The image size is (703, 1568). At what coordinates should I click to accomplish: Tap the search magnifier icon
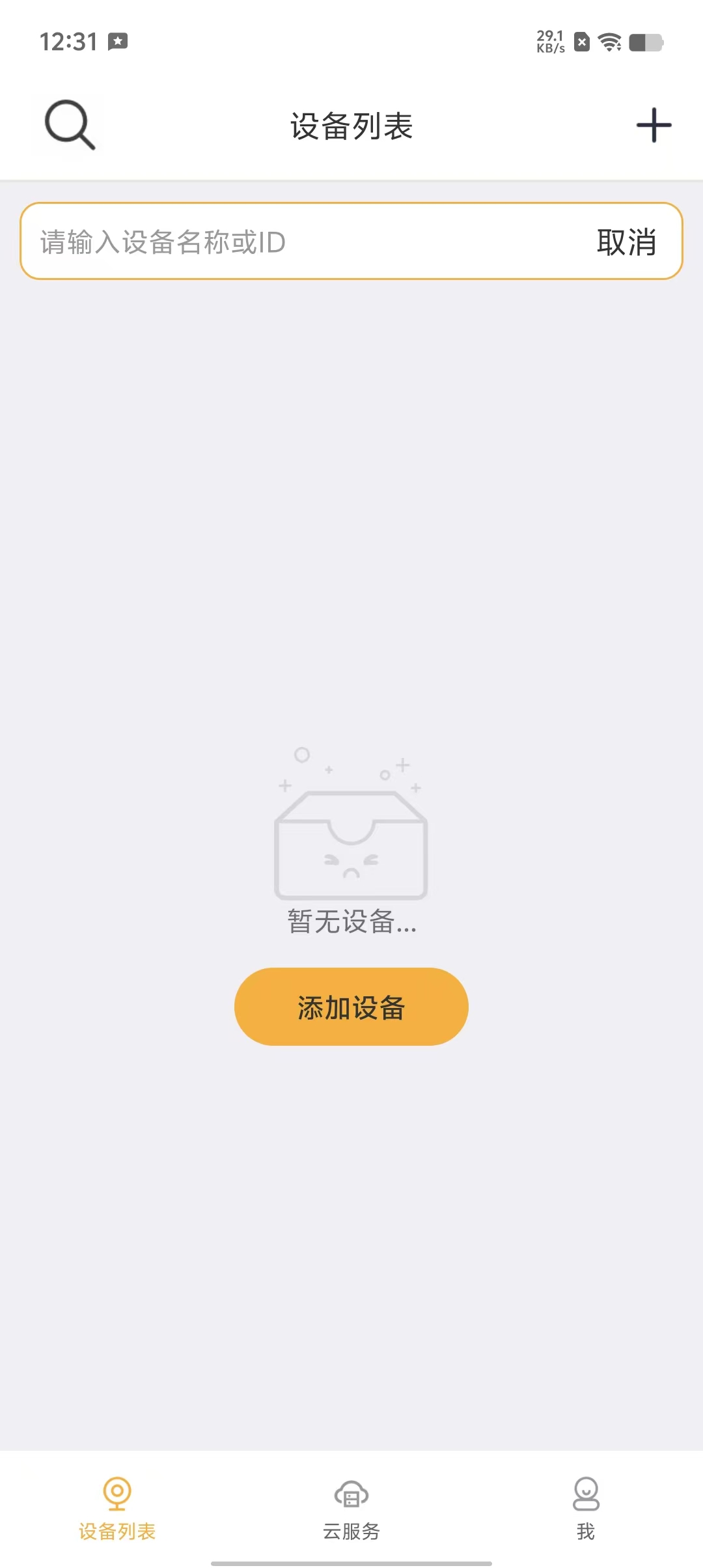70,124
